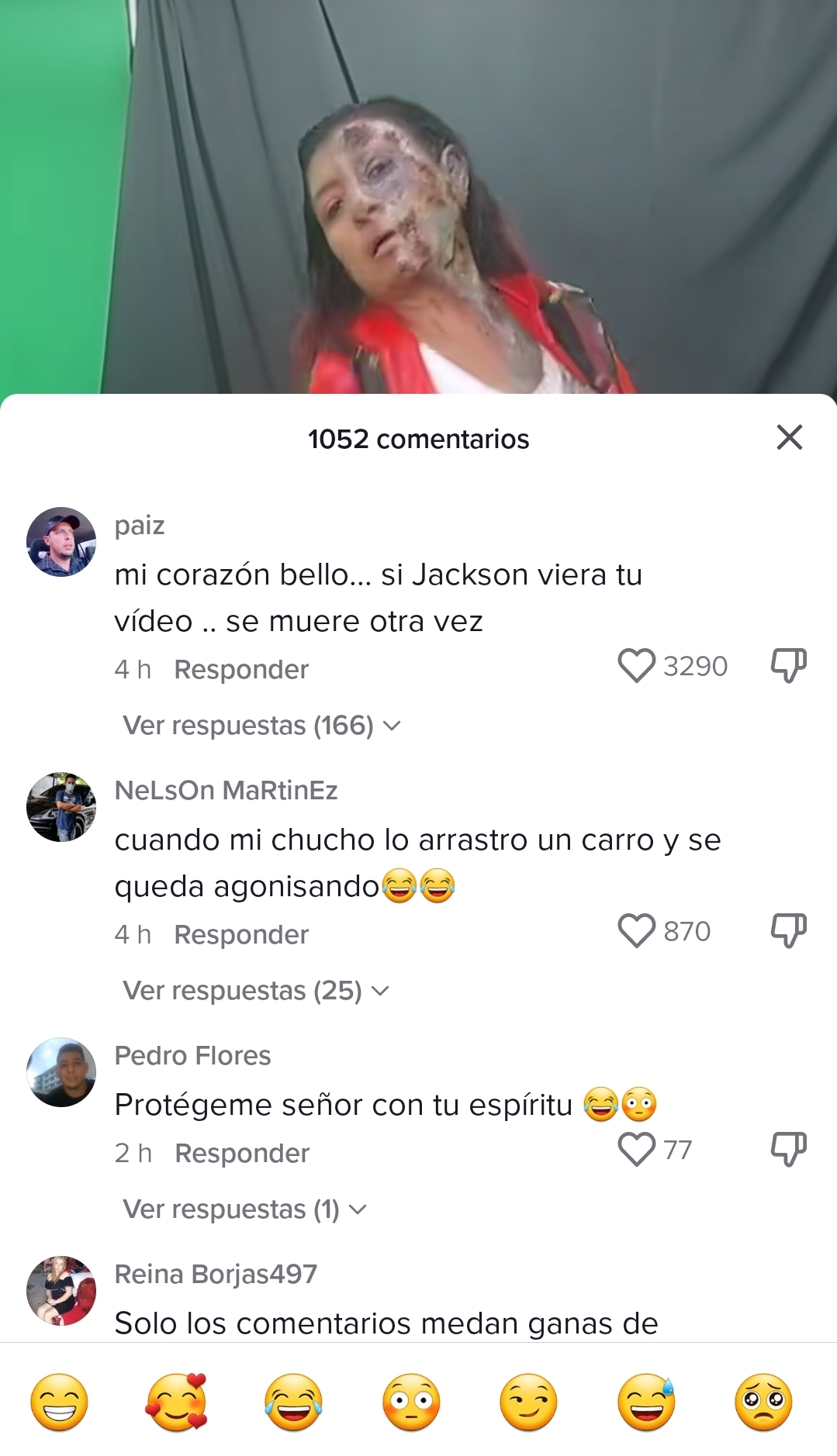This screenshot has height=1456, width=837.
Task: Reply to NeLsOn MaRtinEz's comment
Action: coord(241,934)
